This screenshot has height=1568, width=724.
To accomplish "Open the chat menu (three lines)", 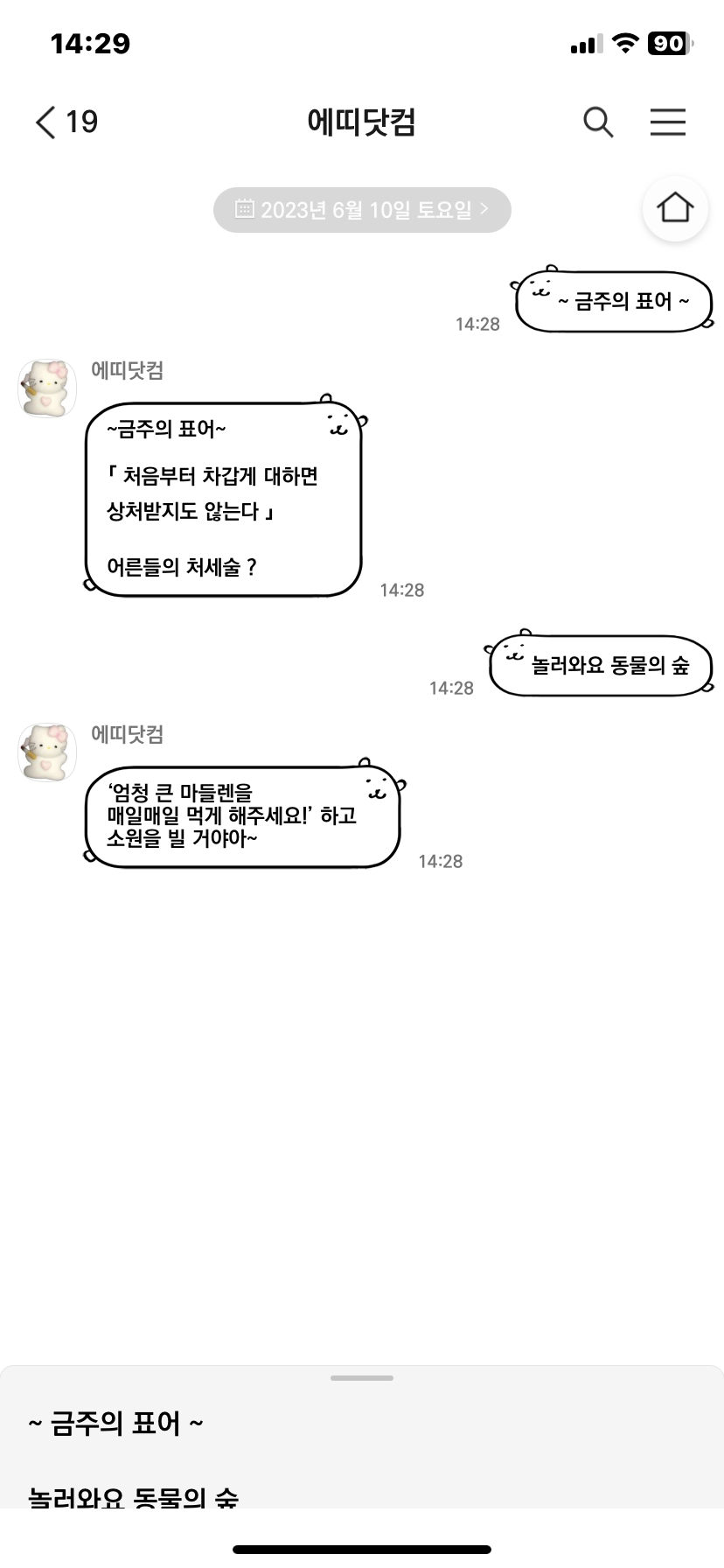I will click(x=667, y=122).
